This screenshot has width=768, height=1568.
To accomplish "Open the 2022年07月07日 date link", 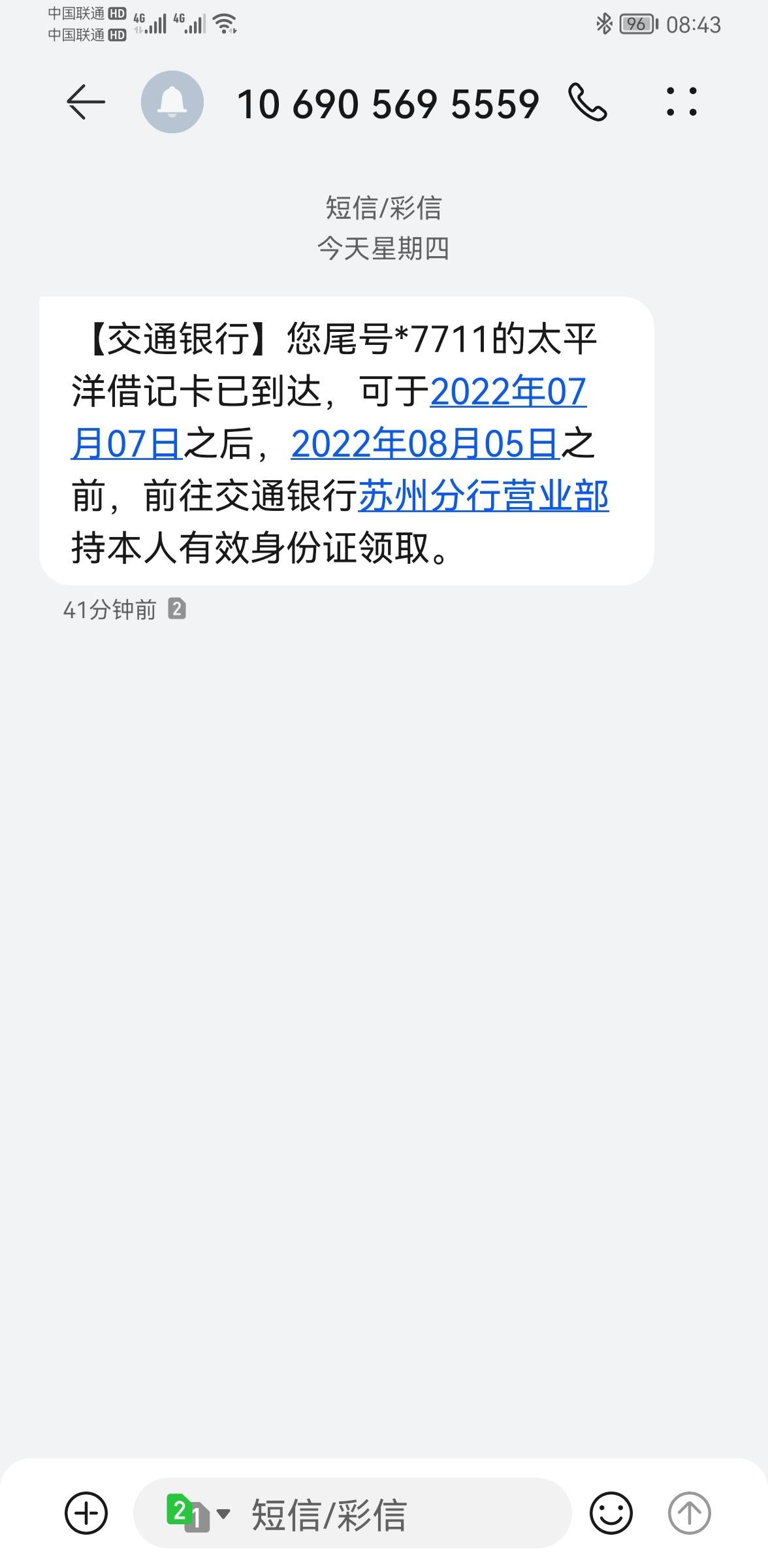I will coord(508,392).
